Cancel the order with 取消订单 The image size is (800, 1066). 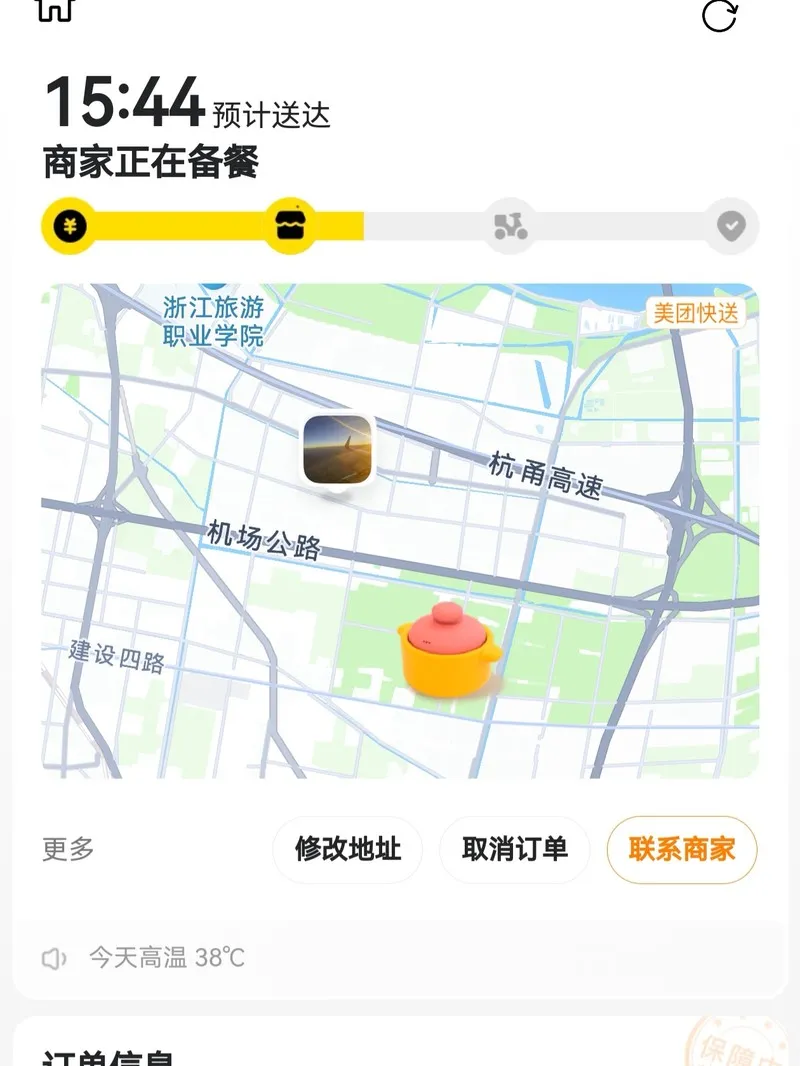tap(515, 850)
